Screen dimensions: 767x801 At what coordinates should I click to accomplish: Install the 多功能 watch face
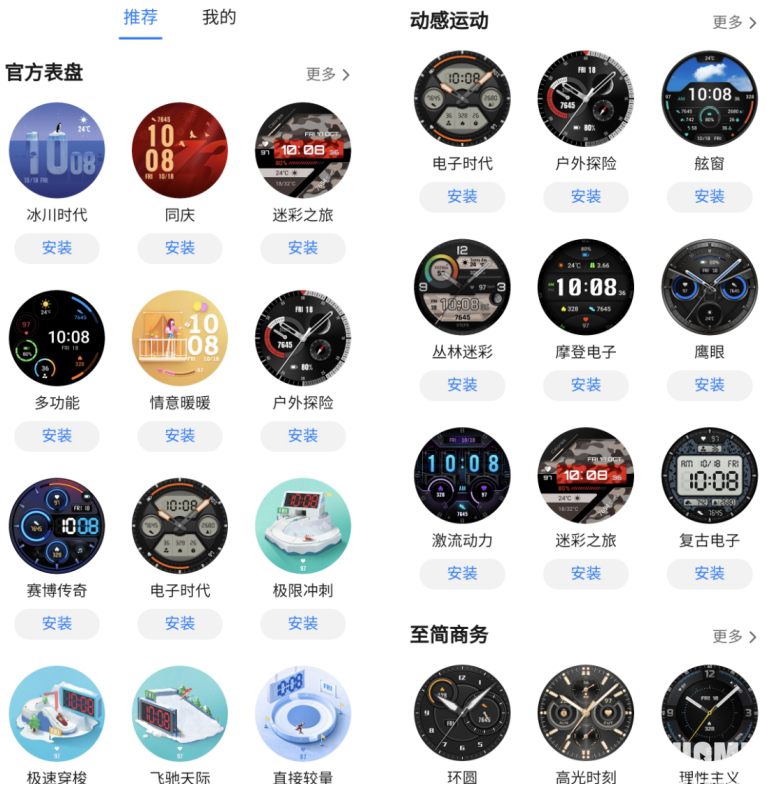click(57, 435)
